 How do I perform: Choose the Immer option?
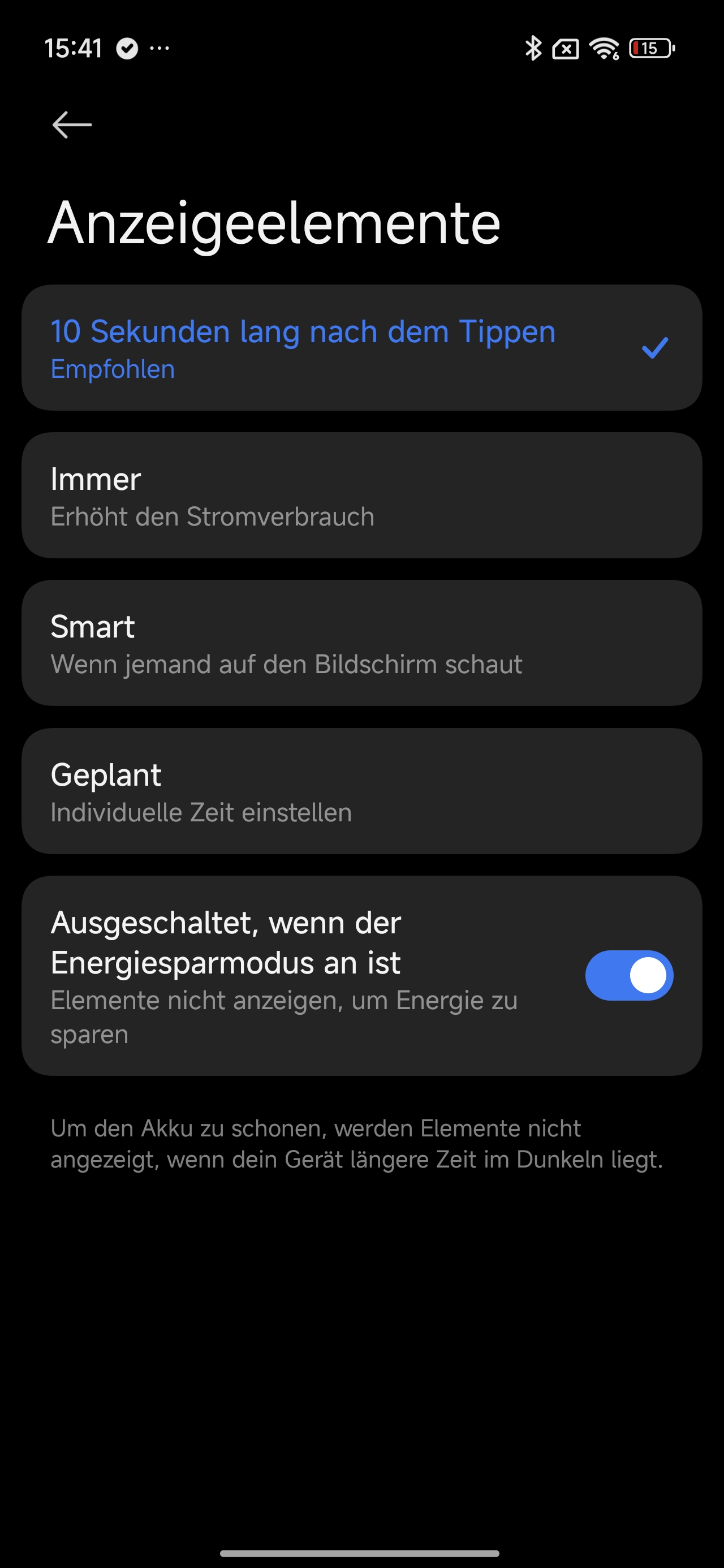pyautogui.click(x=361, y=496)
